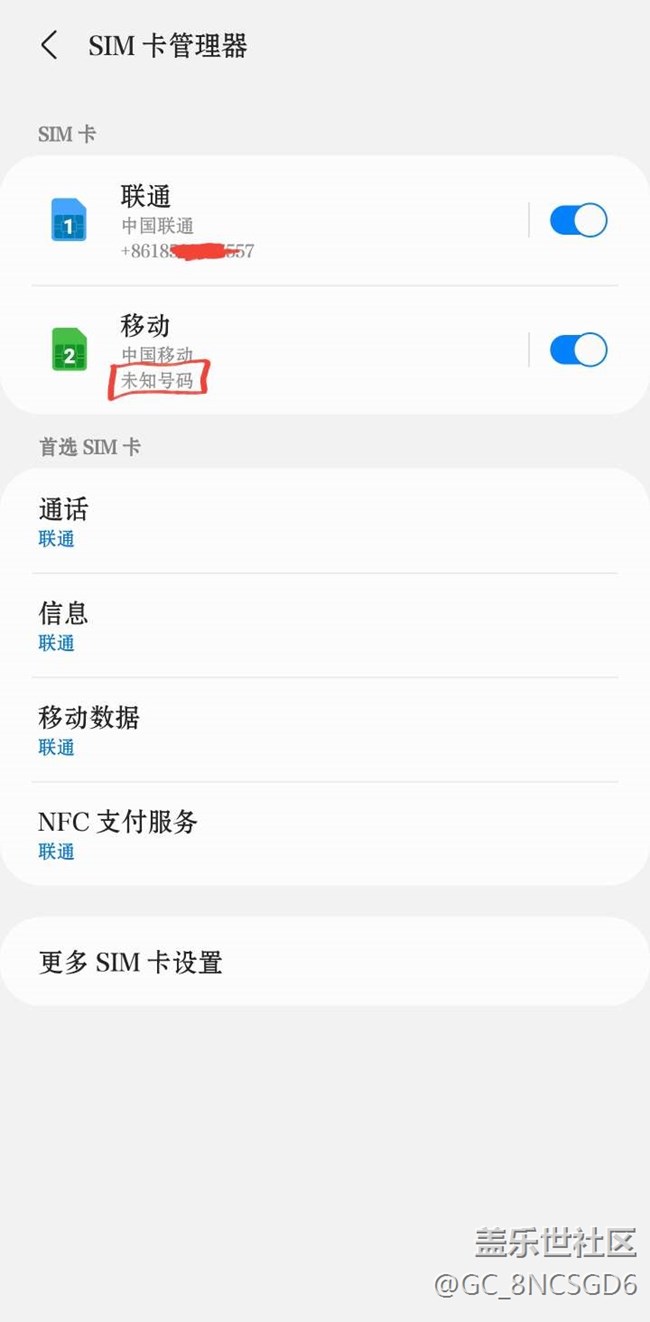Image resolution: width=650 pixels, height=1322 pixels.
Task: Go back from SIM 卡管理器
Action: coord(49,45)
